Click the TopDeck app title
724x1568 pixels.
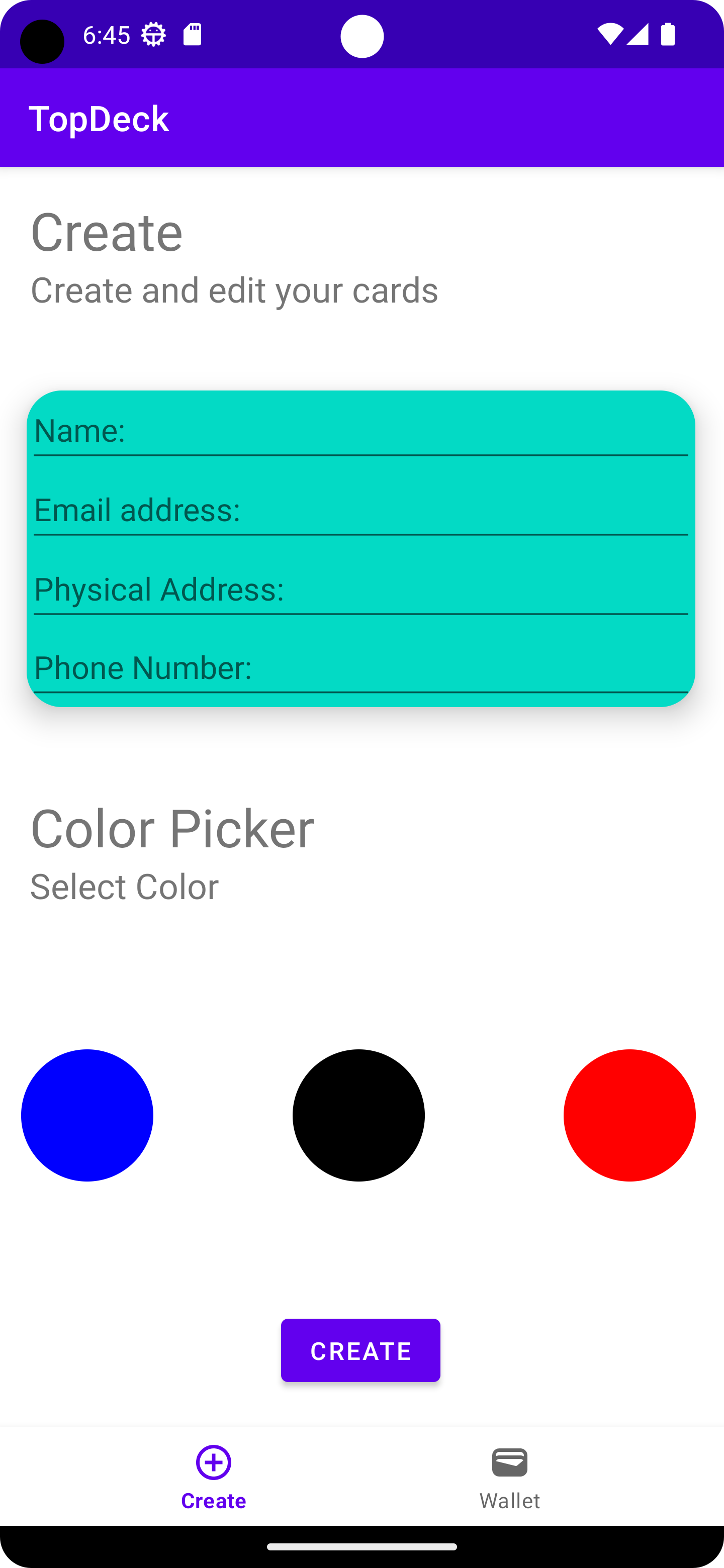[x=99, y=118]
